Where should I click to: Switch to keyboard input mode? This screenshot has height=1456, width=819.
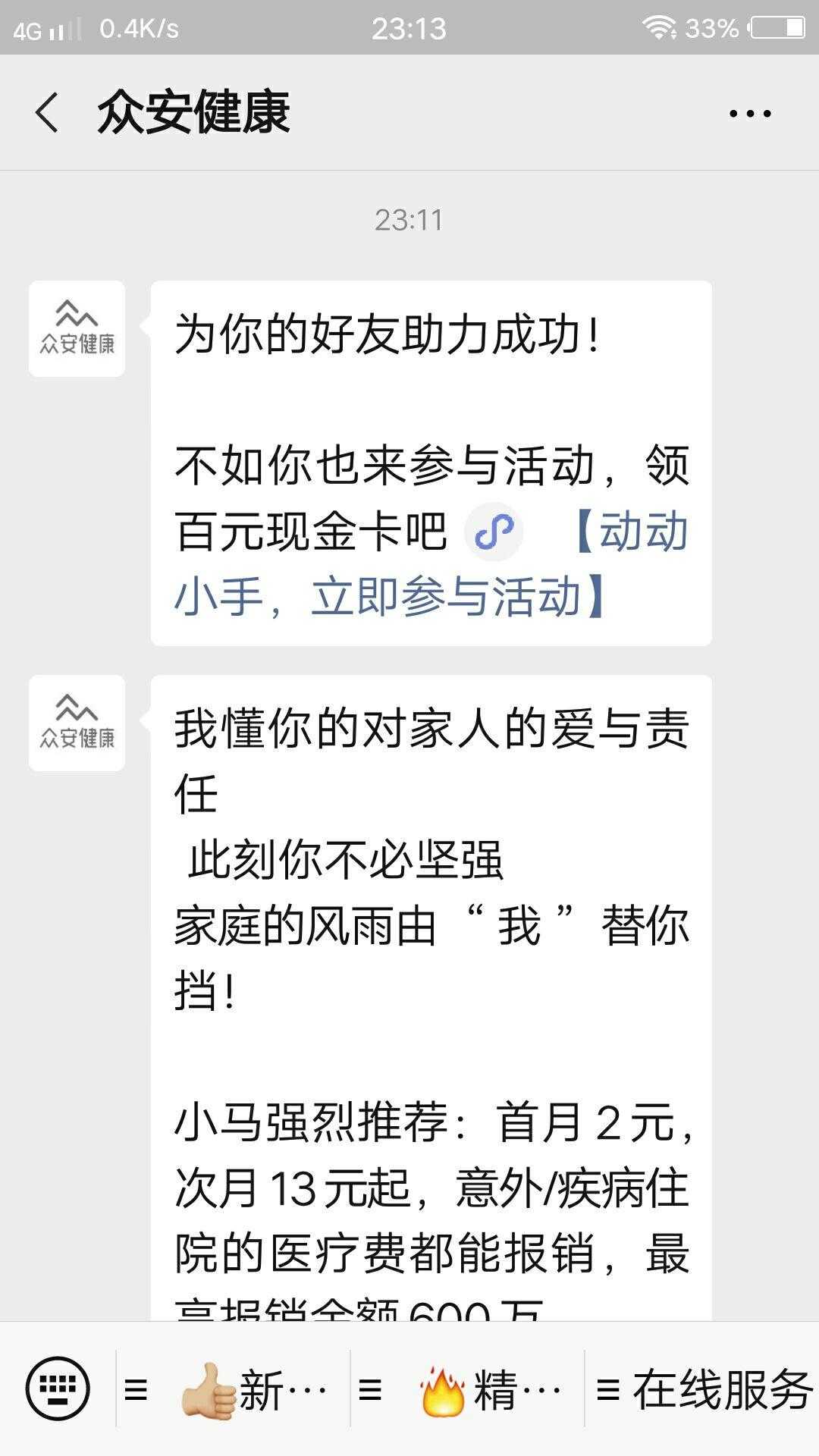[x=58, y=1389]
